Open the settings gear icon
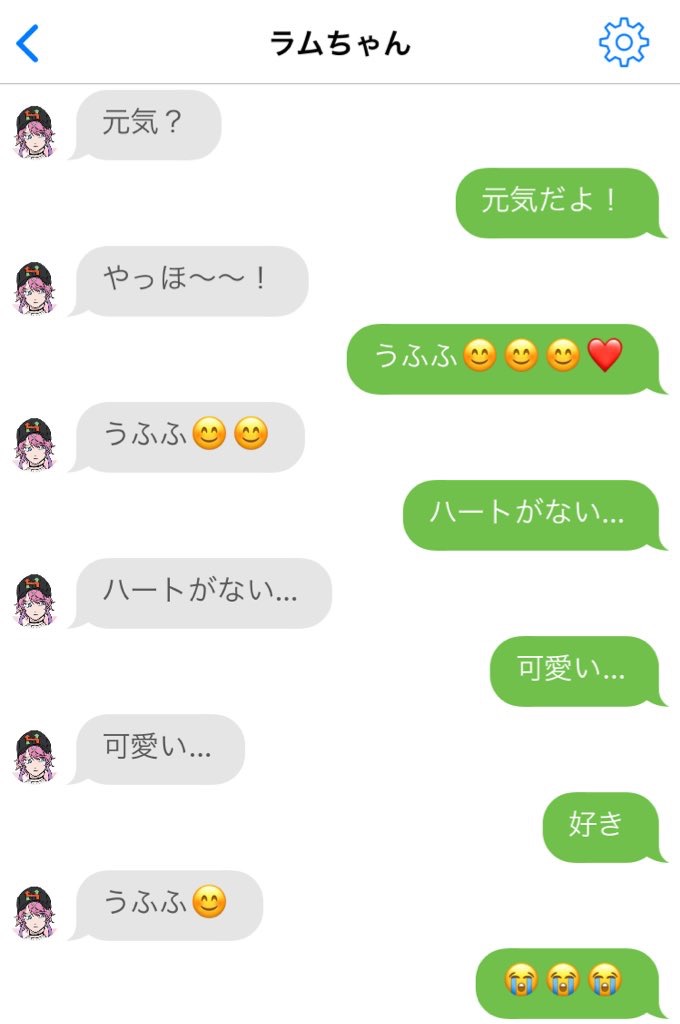This screenshot has height=1024, width=680. coord(623,43)
